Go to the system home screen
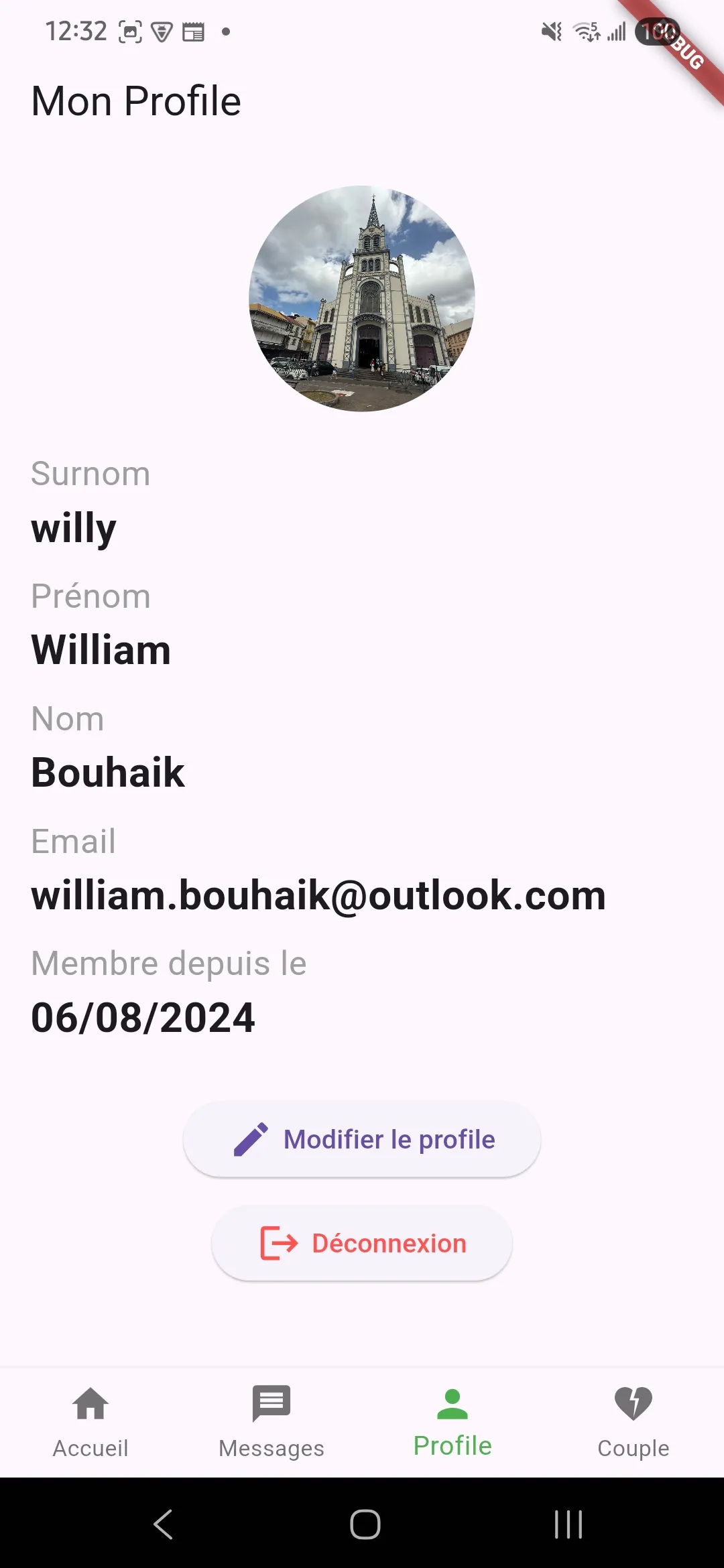This screenshot has width=724, height=1568. point(365,1524)
